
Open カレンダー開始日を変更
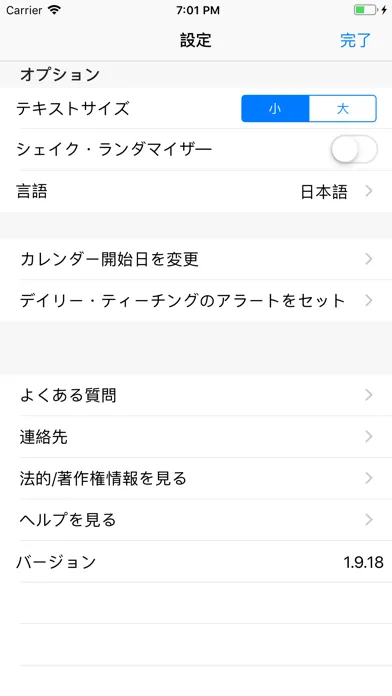click(x=196, y=259)
